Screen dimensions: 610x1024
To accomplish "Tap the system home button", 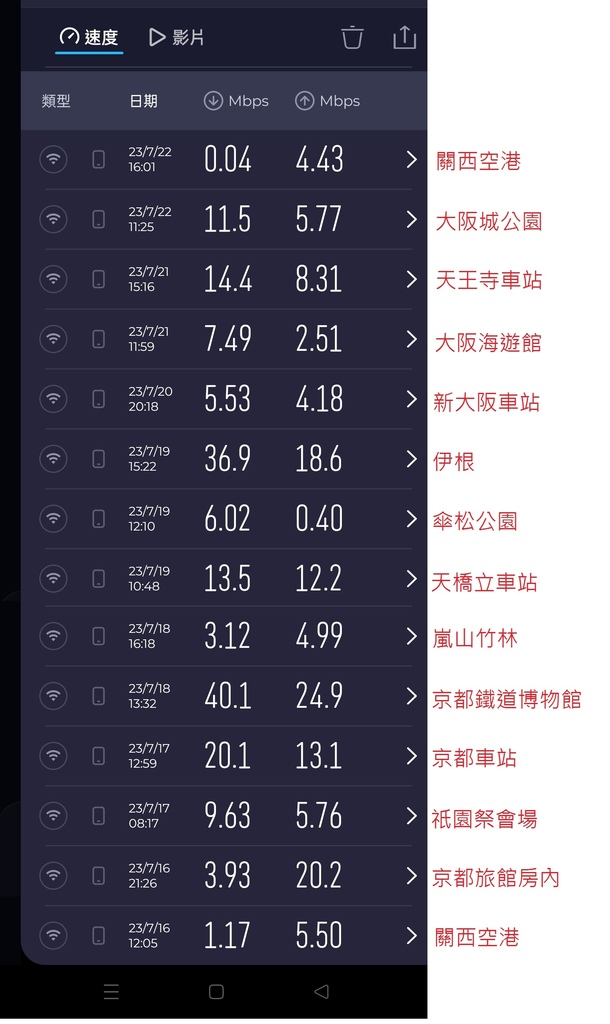I will [x=216, y=991].
